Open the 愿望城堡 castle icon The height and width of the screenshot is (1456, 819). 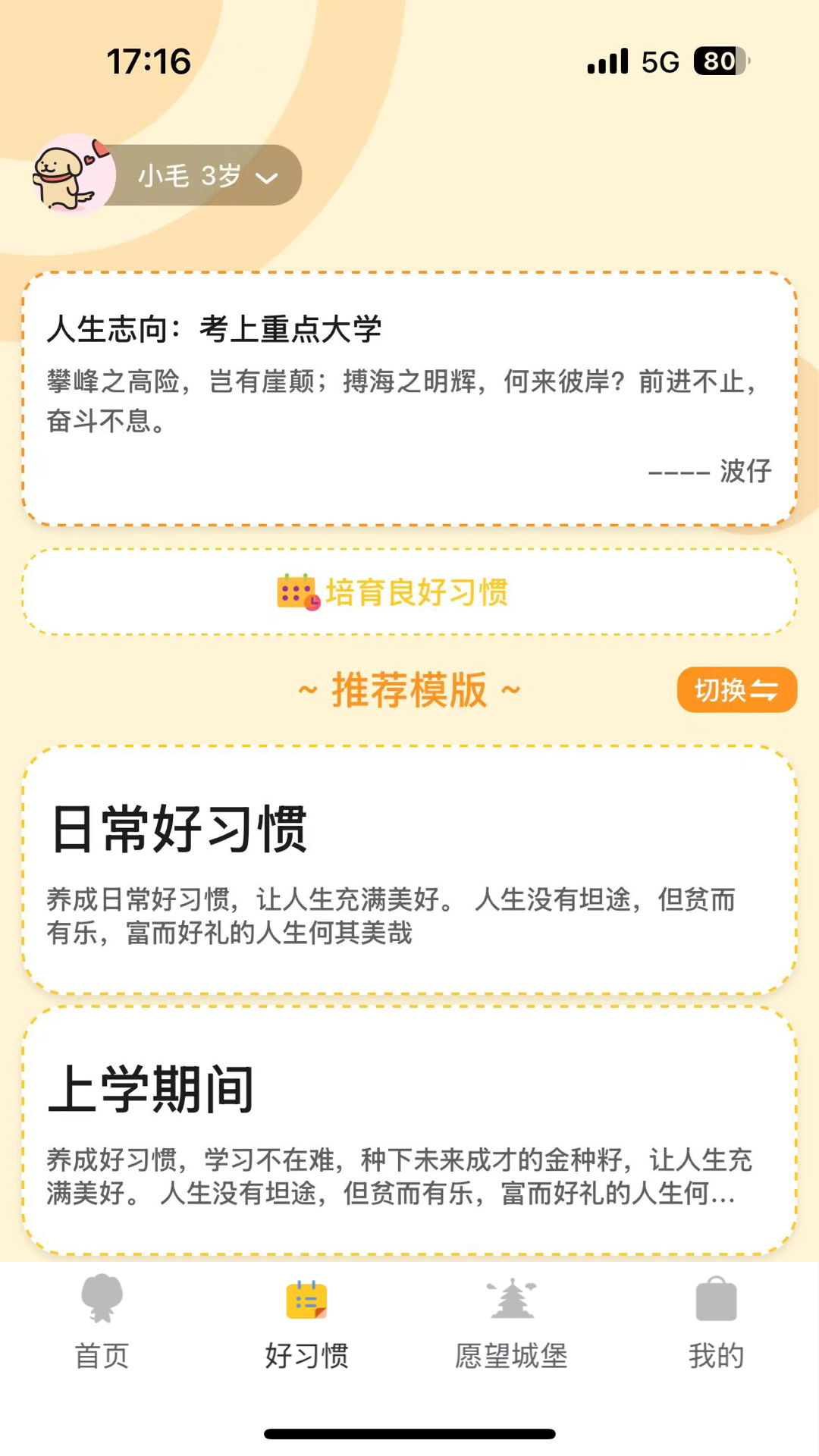point(511,1300)
